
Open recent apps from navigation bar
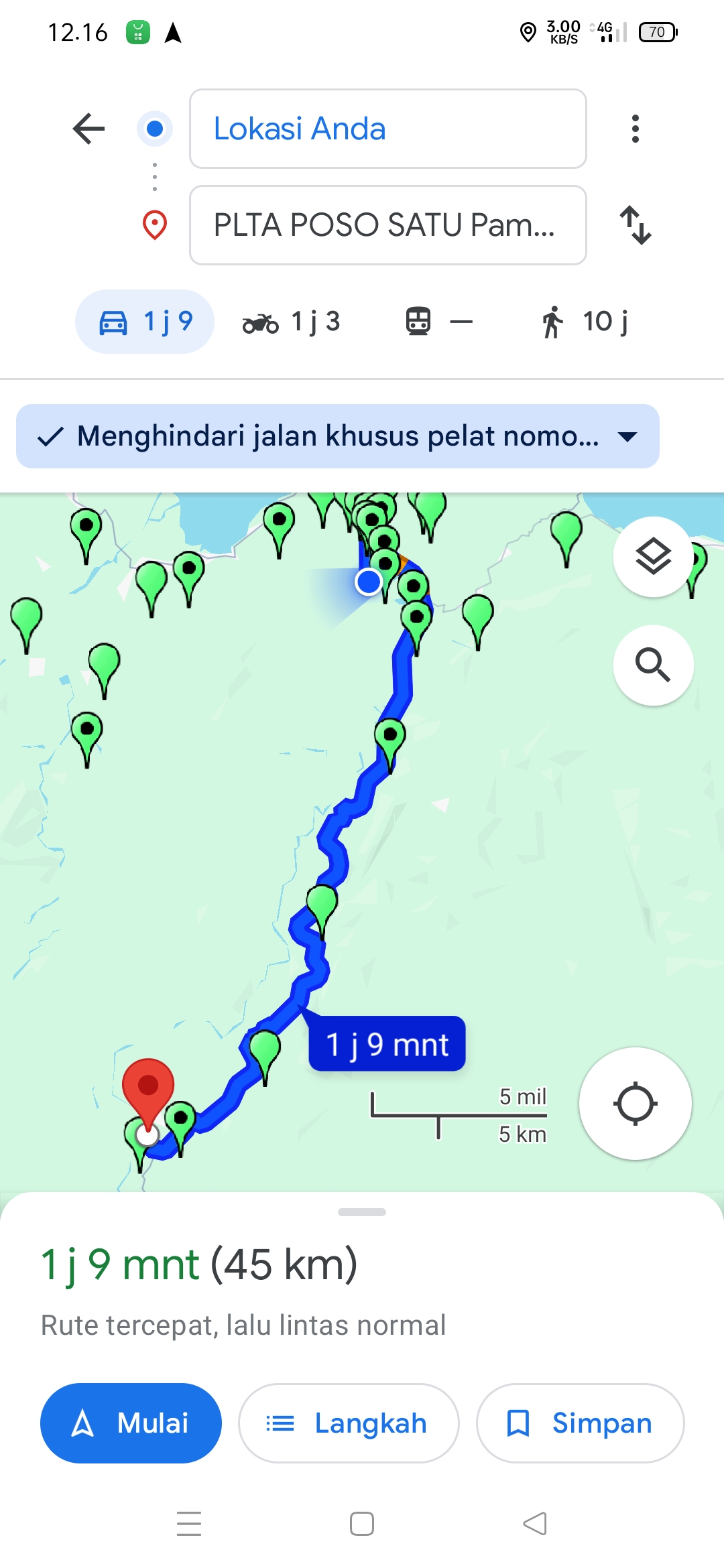[x=189, y=1524]
